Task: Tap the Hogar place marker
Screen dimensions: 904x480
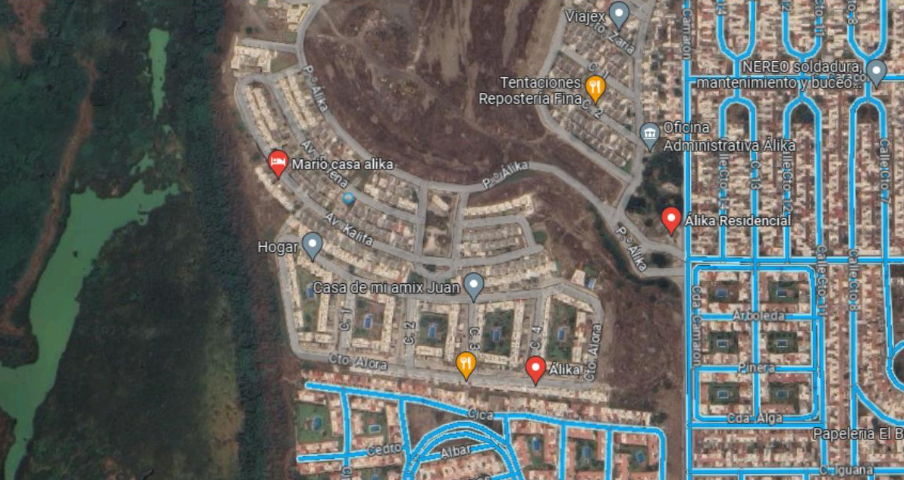Action: (312, 245)
